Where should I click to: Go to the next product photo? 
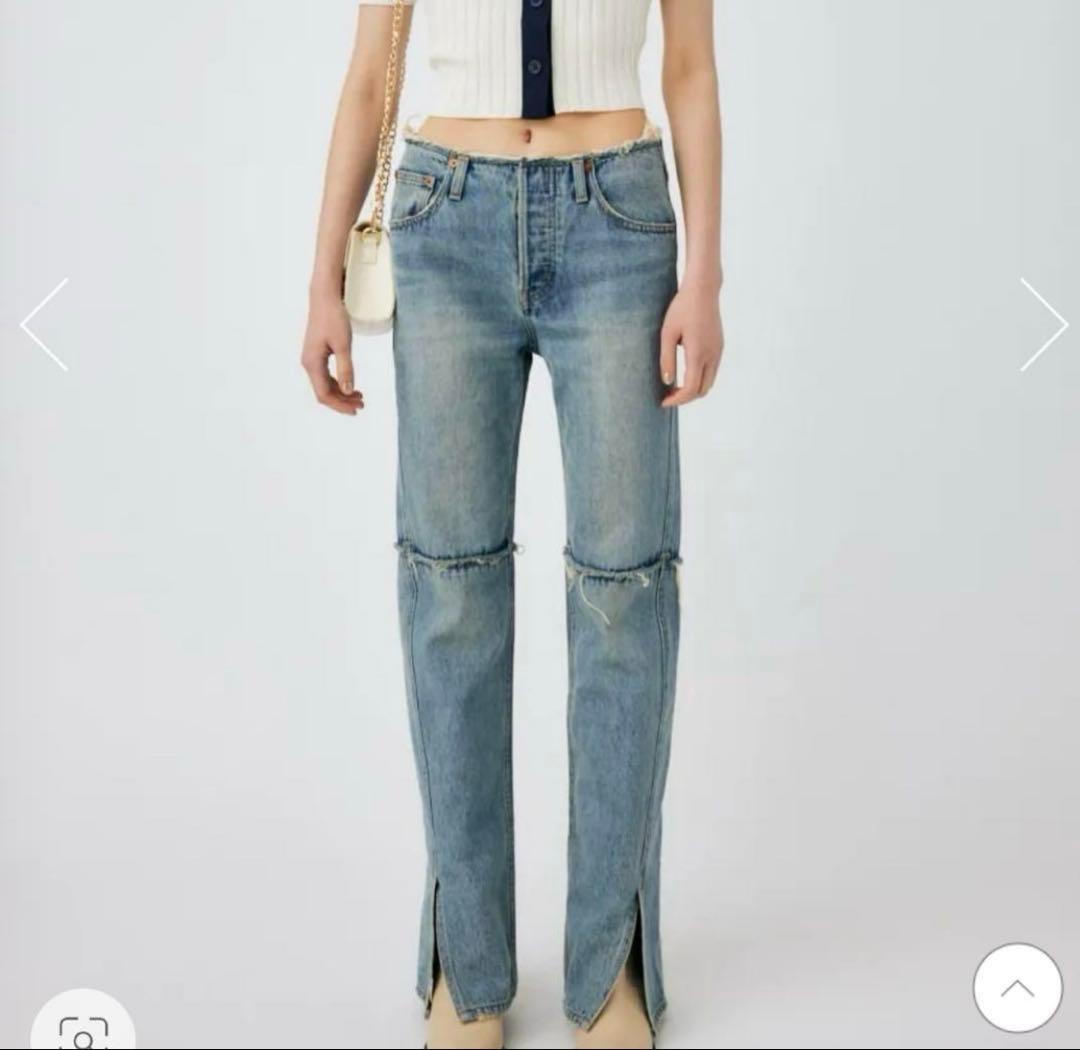(x=1043, y=325)
